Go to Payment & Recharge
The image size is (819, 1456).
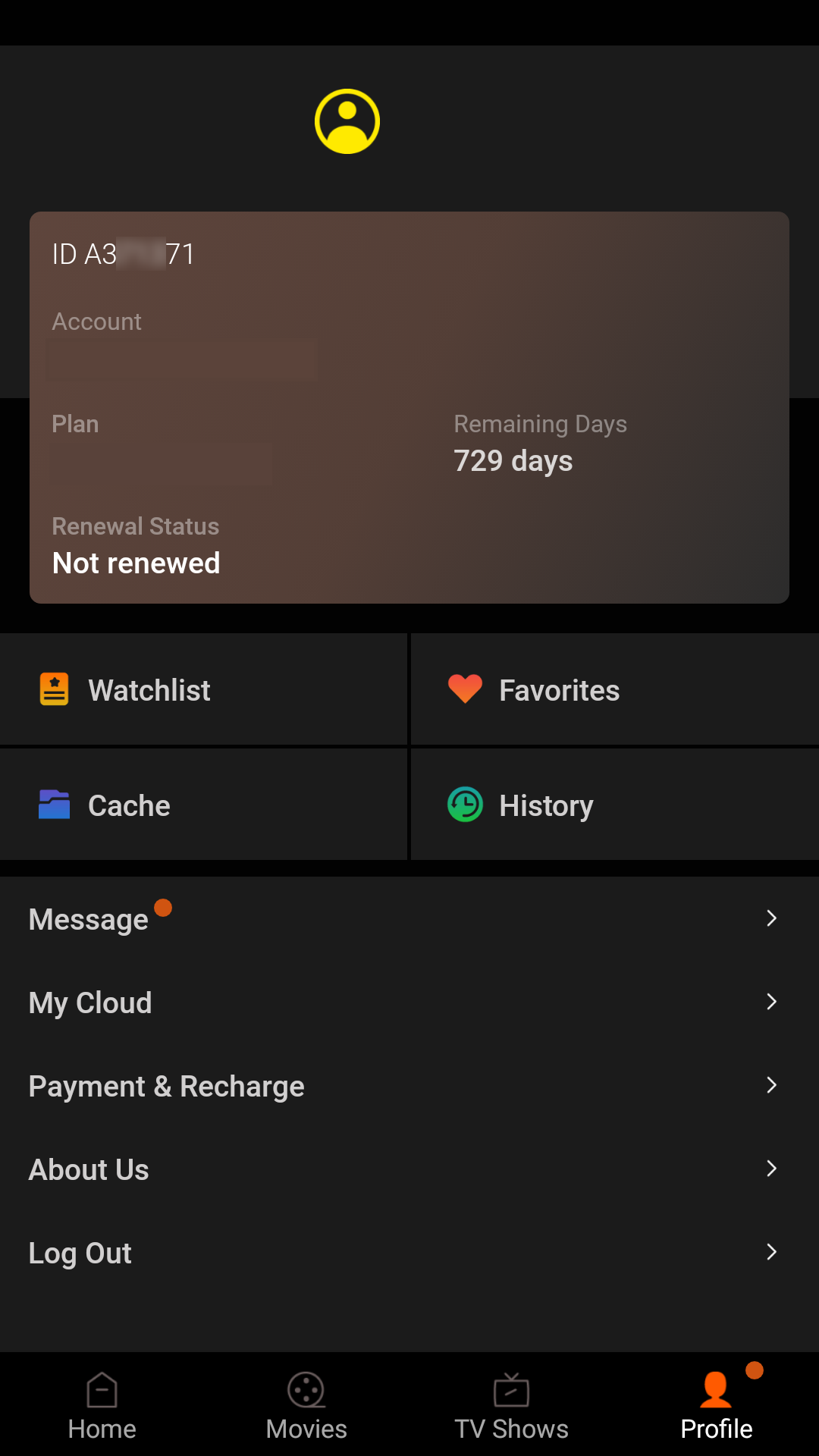point(409,1086)
